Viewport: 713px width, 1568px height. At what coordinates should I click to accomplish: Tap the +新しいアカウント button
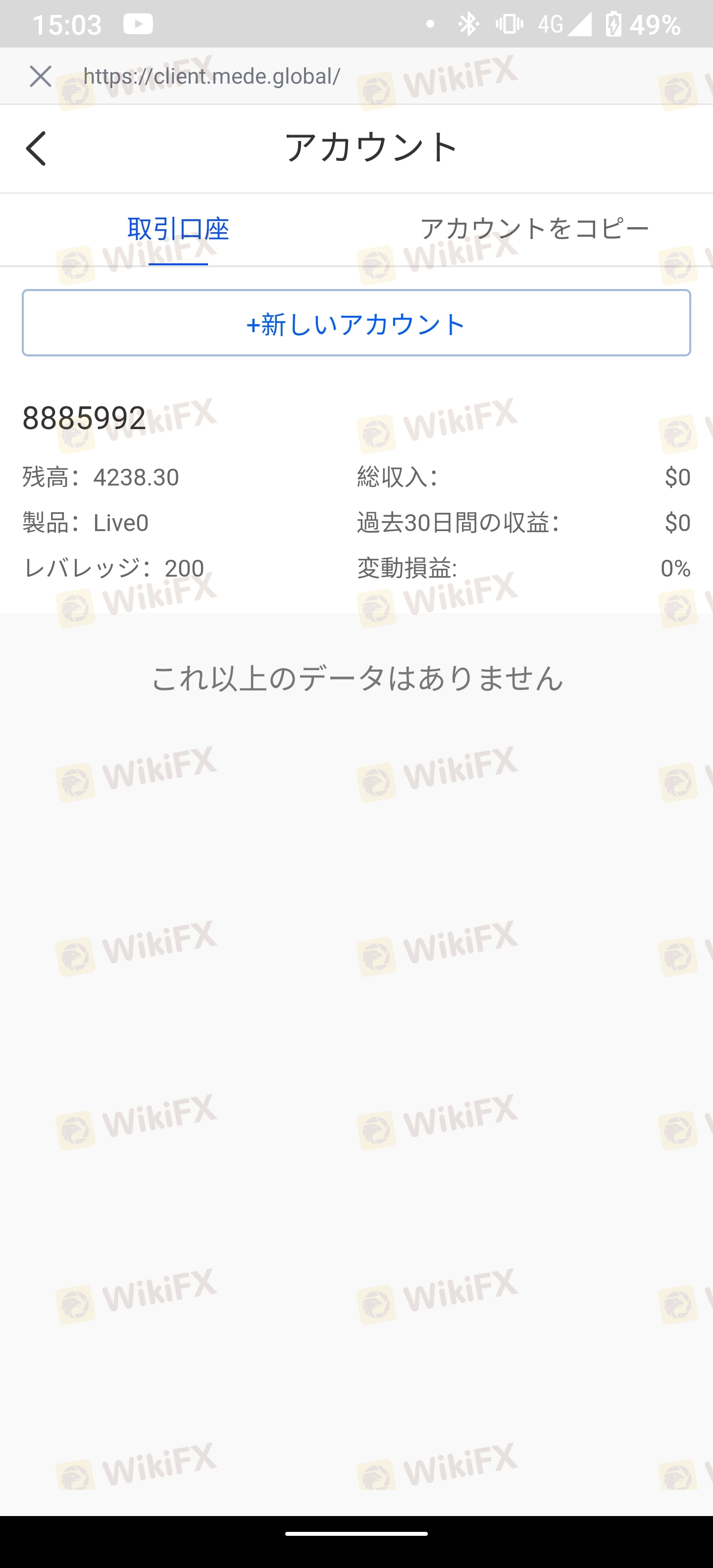356,323
